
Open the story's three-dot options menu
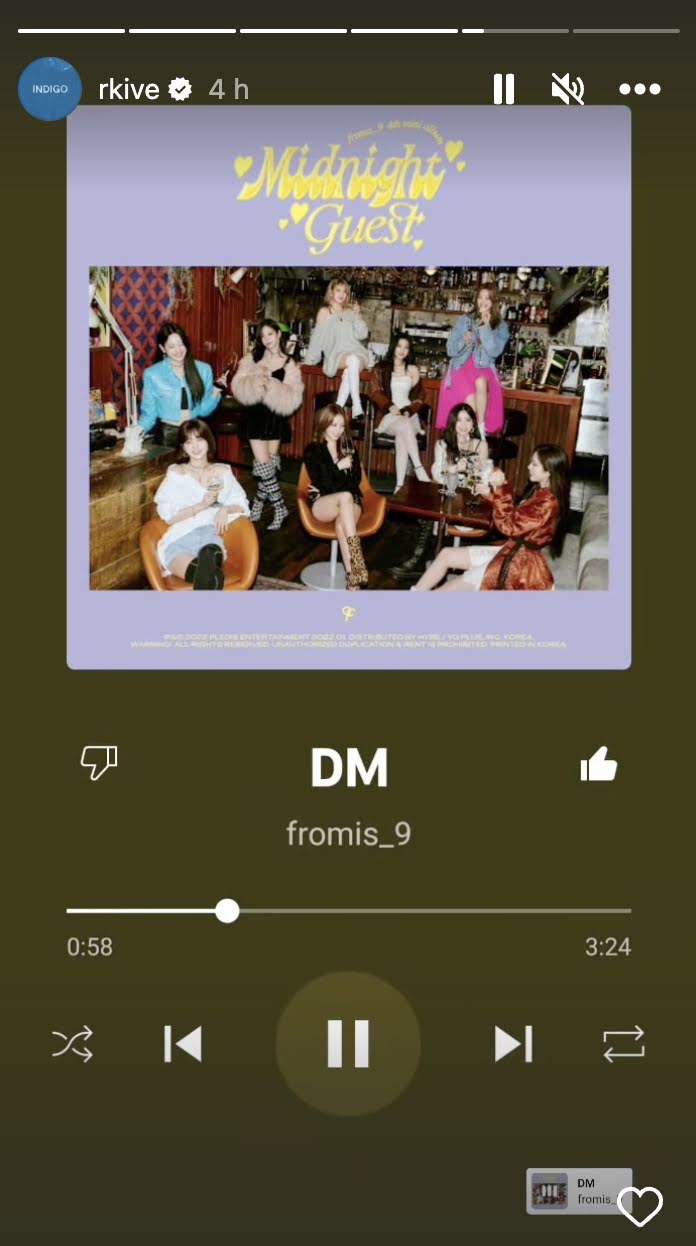(639, 90)
